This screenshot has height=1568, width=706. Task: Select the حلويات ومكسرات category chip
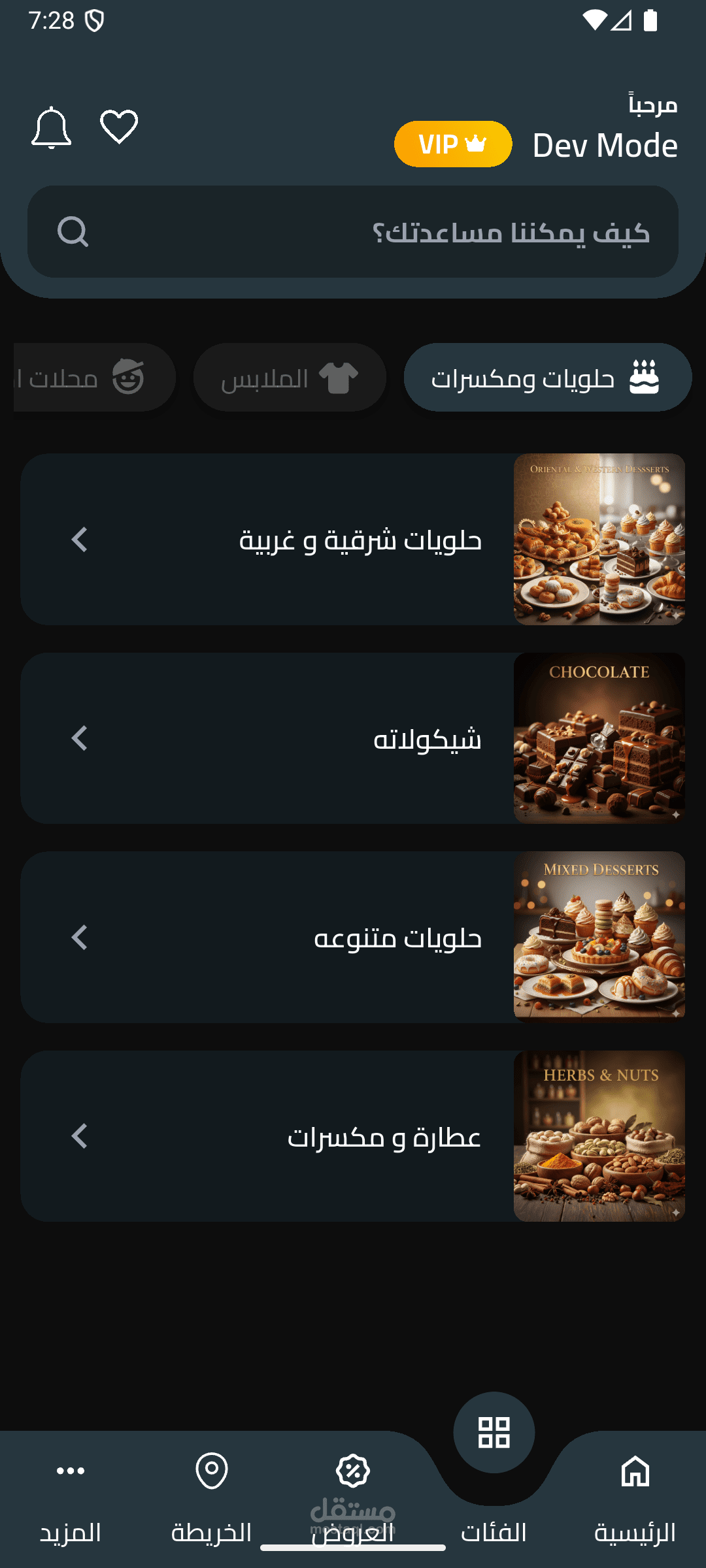(548, 378)
